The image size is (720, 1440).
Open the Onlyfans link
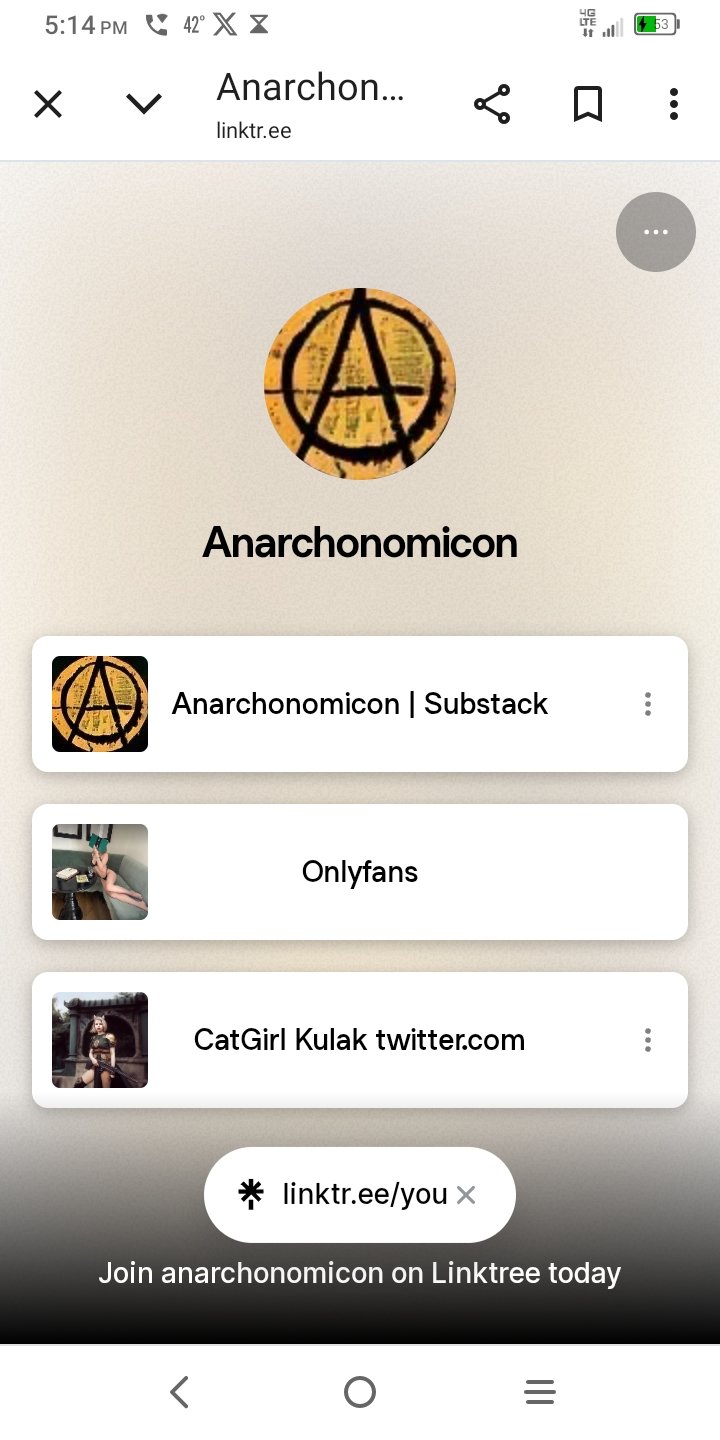tap(359, 872)
